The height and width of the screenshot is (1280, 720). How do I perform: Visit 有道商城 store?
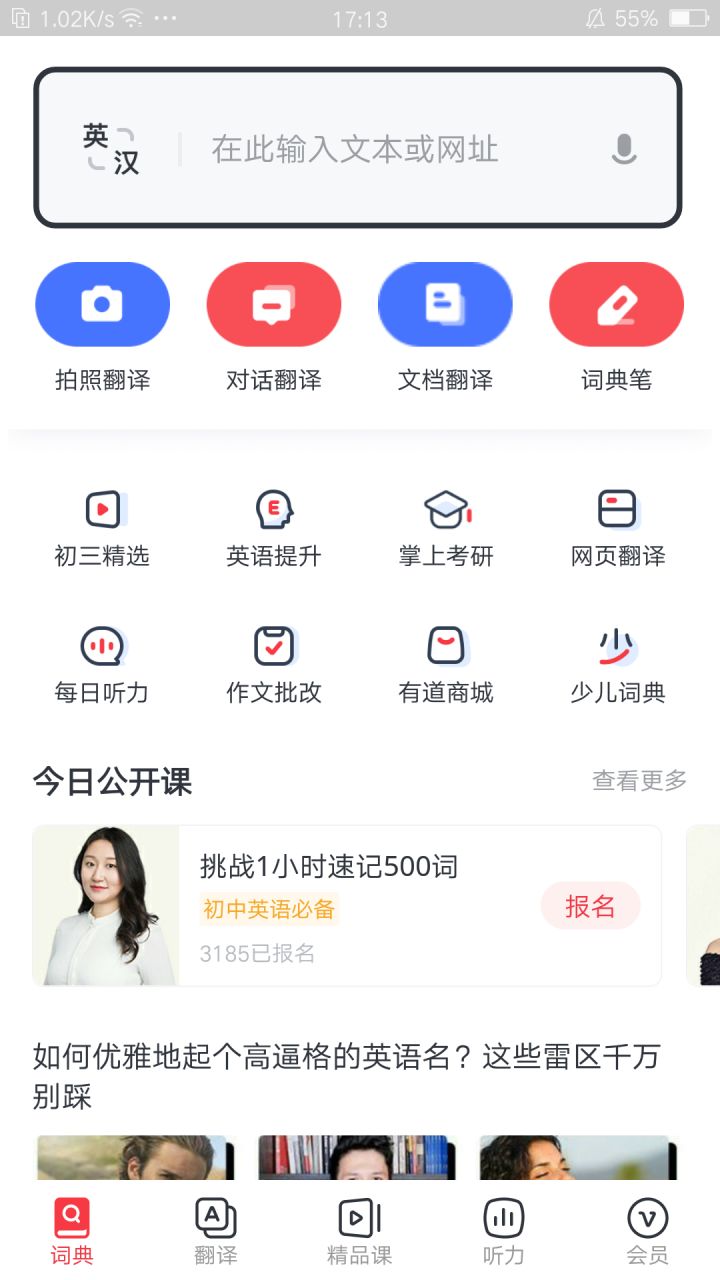(446, 665)
